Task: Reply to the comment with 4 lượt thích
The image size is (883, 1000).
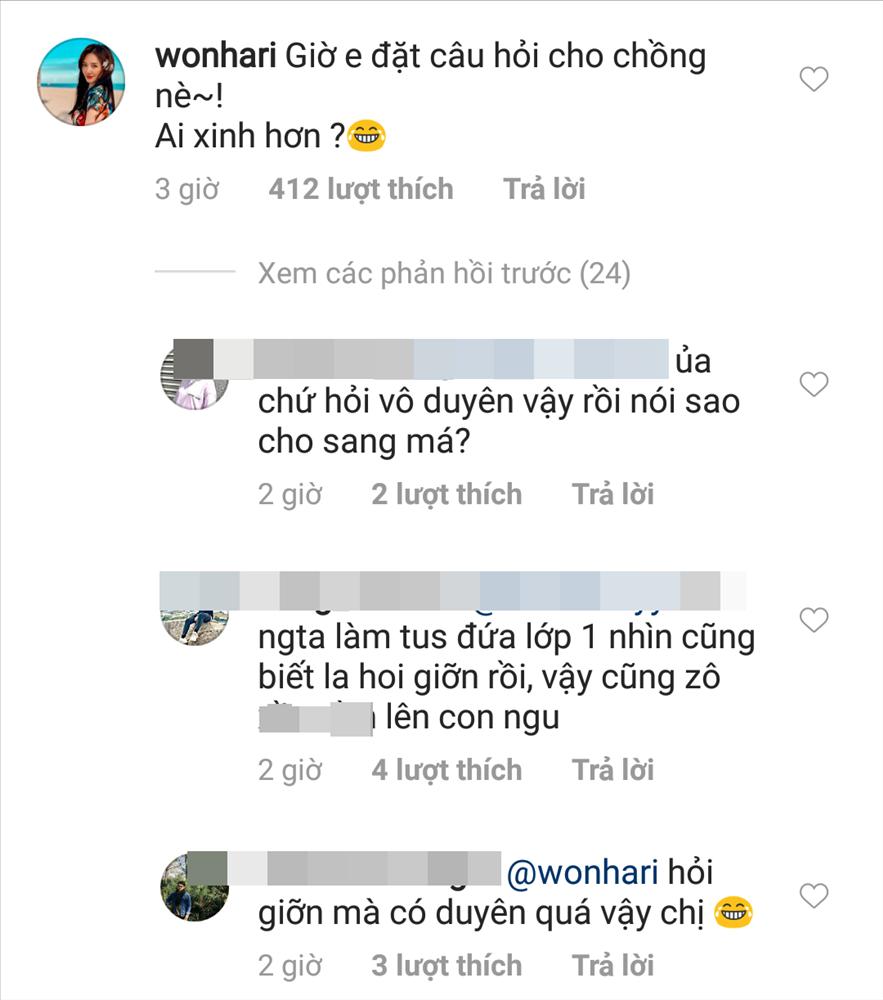Action: point(612,770)
